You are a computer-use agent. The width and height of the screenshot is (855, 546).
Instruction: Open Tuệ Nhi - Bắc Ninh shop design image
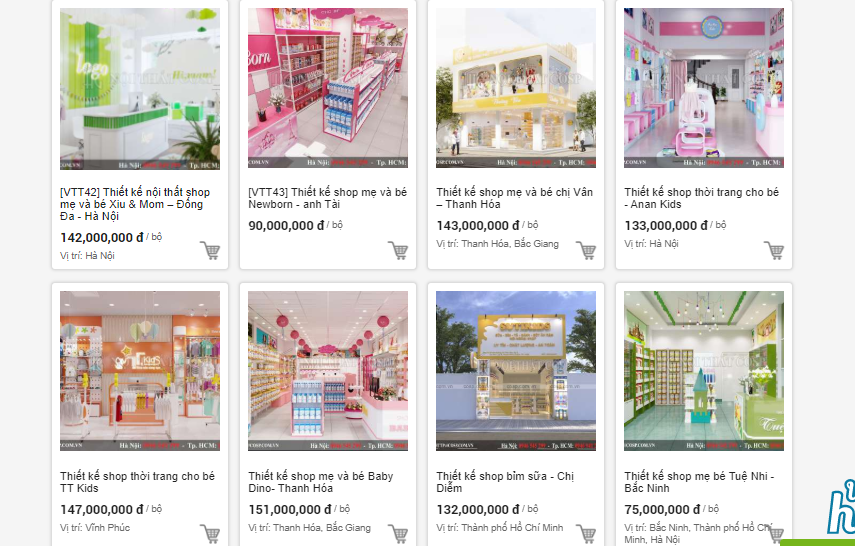(704, 371)
